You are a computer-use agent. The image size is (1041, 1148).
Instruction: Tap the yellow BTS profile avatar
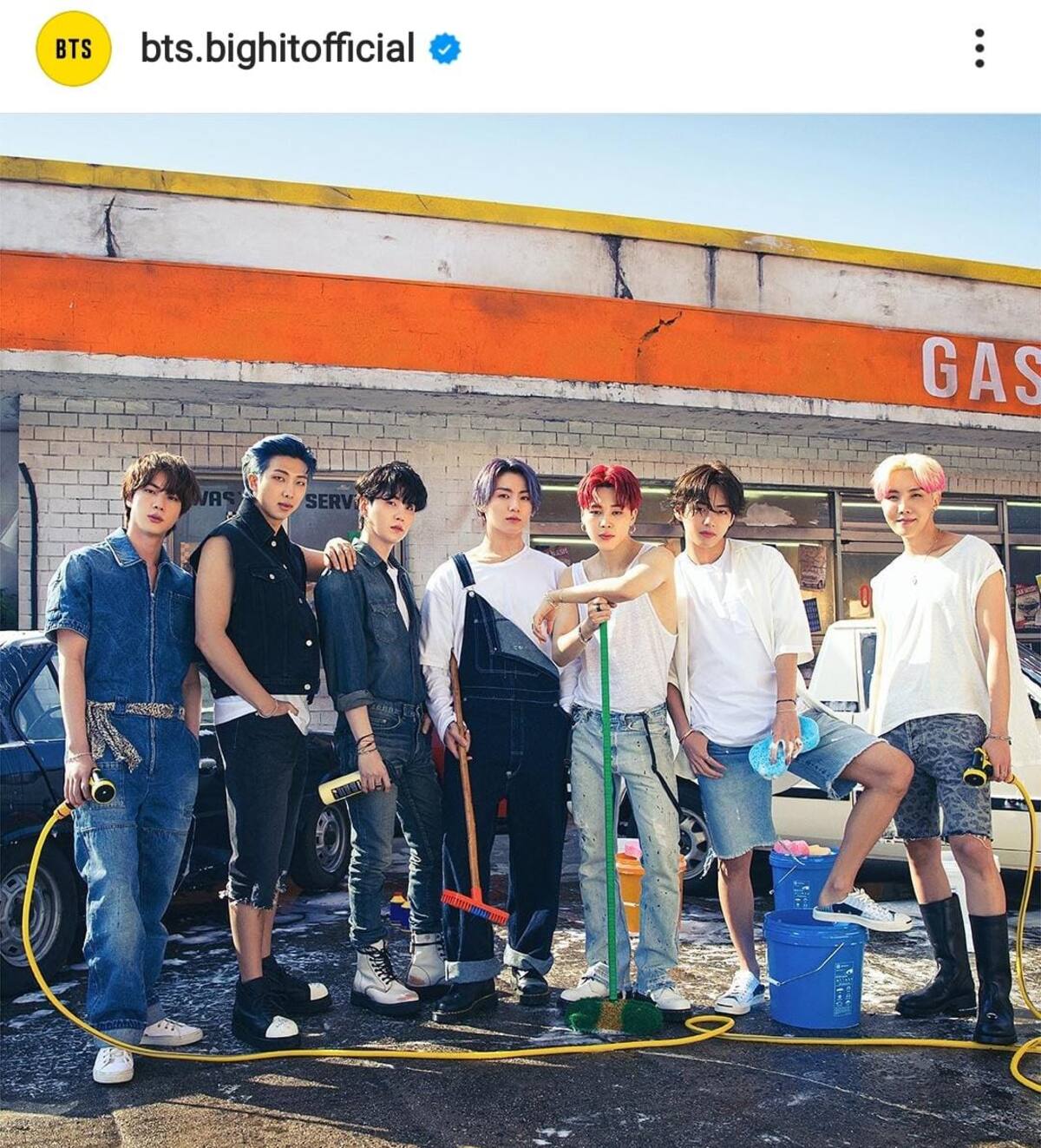(73, 49)
